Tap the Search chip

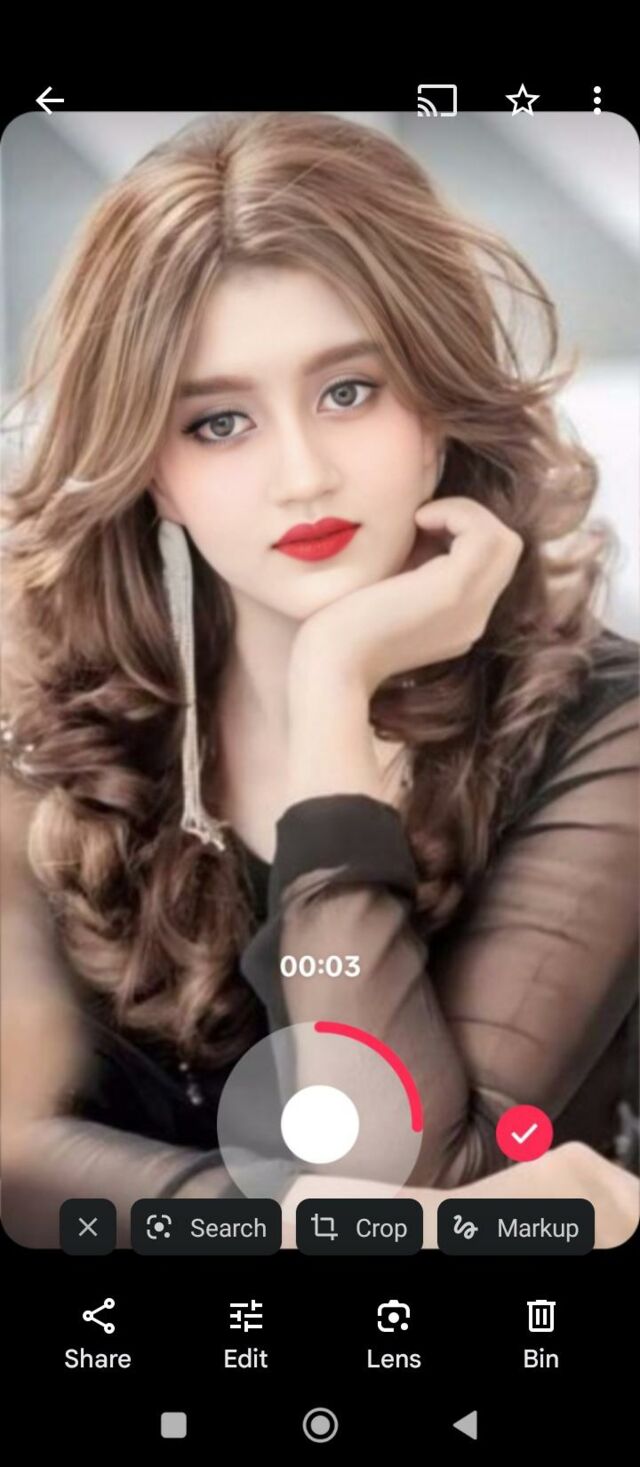206,1227
